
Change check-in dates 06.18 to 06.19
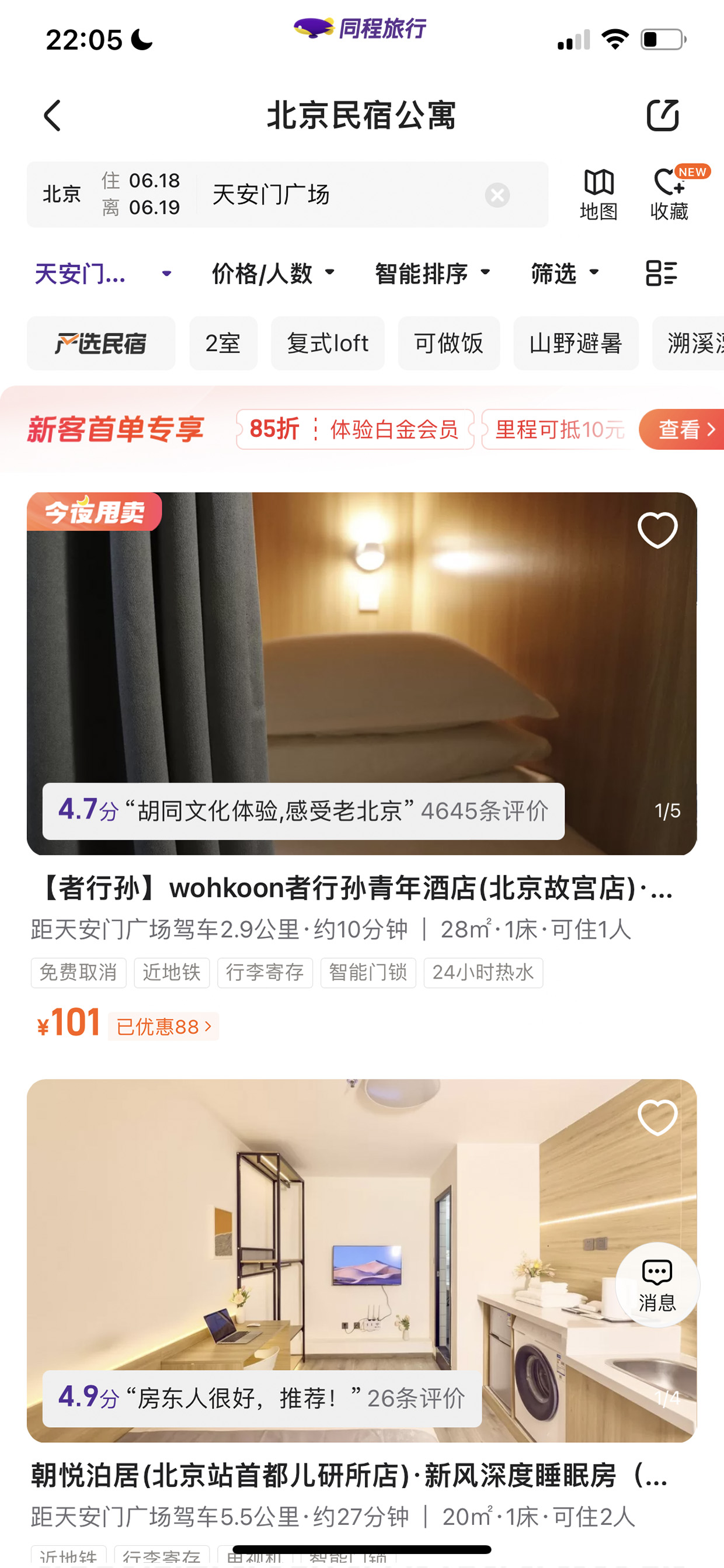(141, 194)
